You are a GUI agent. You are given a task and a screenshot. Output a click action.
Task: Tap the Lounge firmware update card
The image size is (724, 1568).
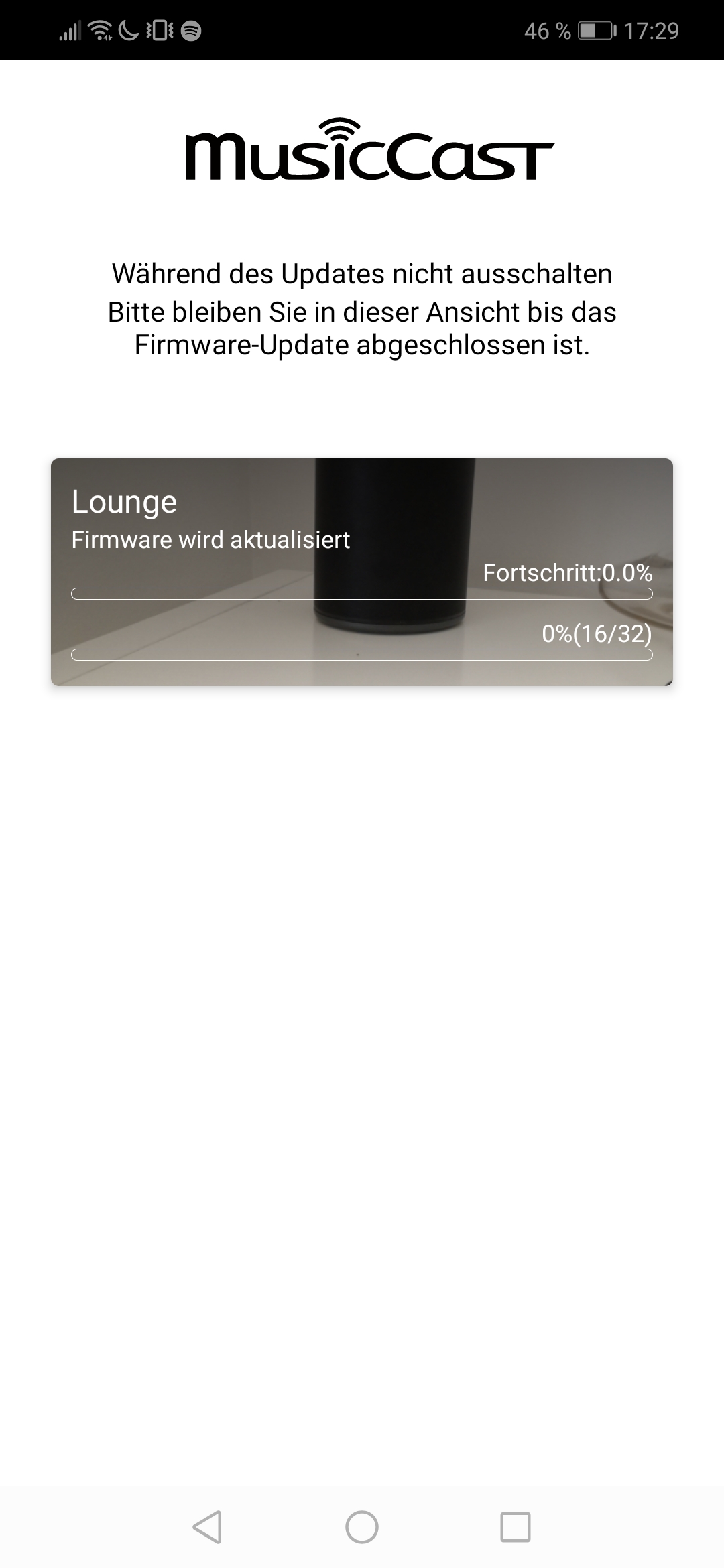362,572
